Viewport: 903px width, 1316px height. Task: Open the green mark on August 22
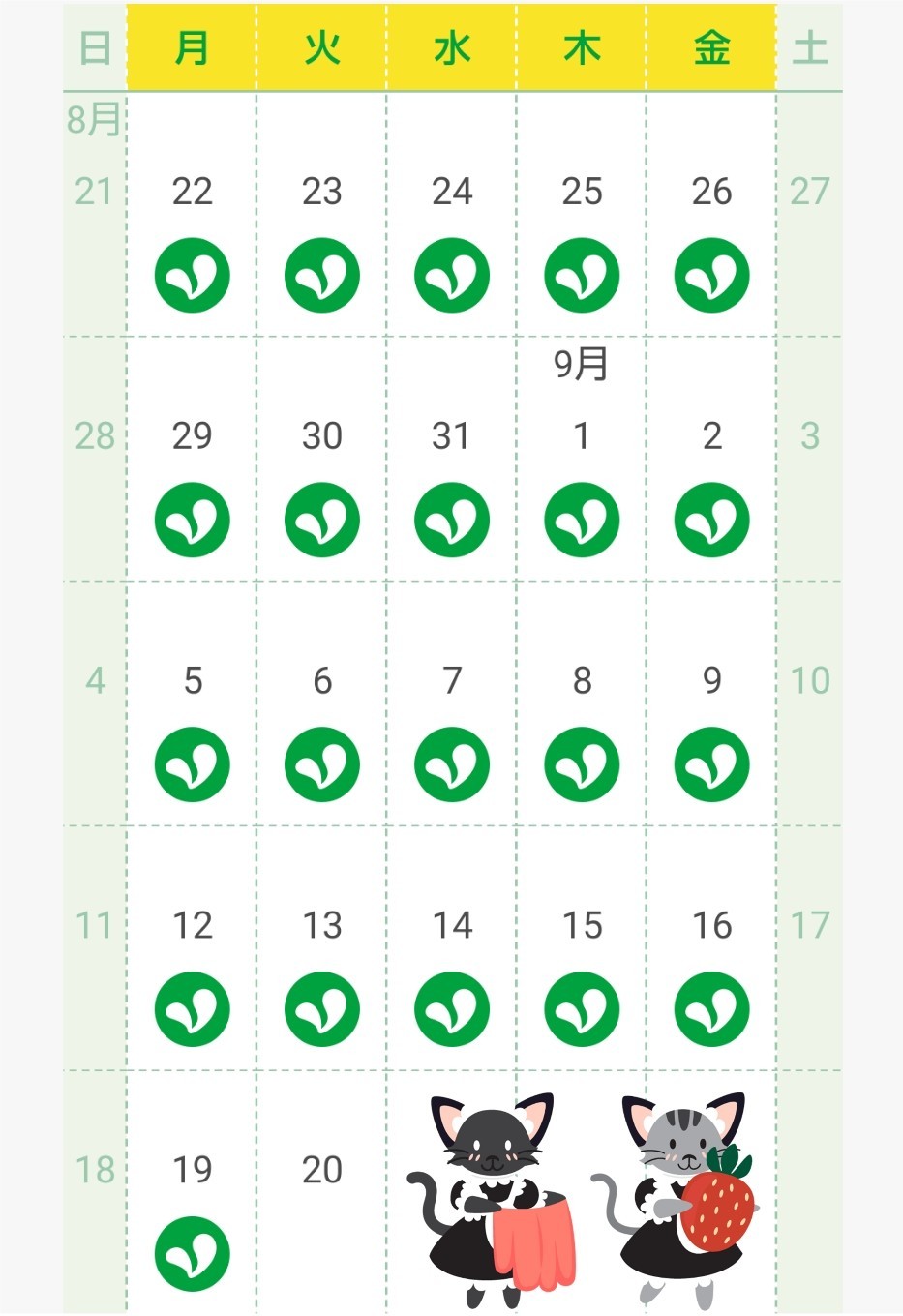tap(193, 276)
